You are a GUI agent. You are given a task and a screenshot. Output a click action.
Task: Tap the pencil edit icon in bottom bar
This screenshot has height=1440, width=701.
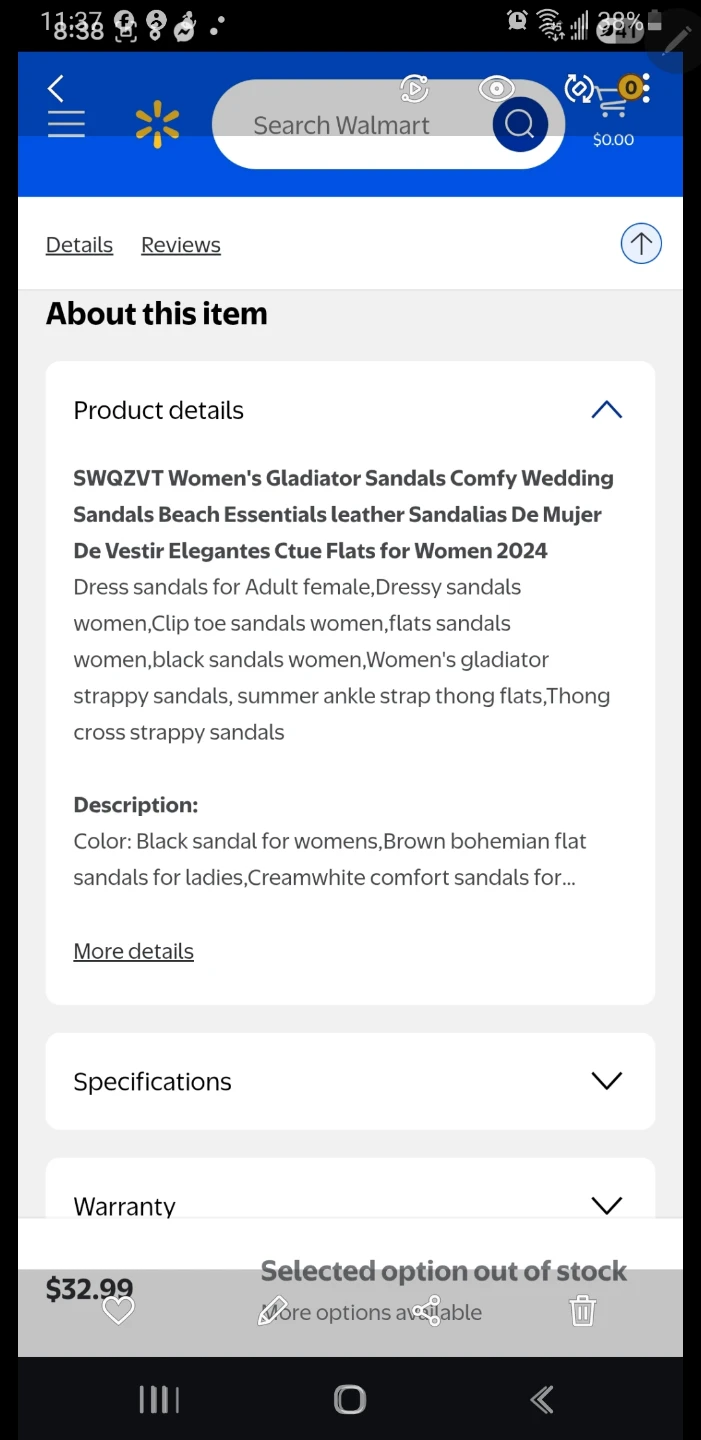click(x=273, y=1311)
